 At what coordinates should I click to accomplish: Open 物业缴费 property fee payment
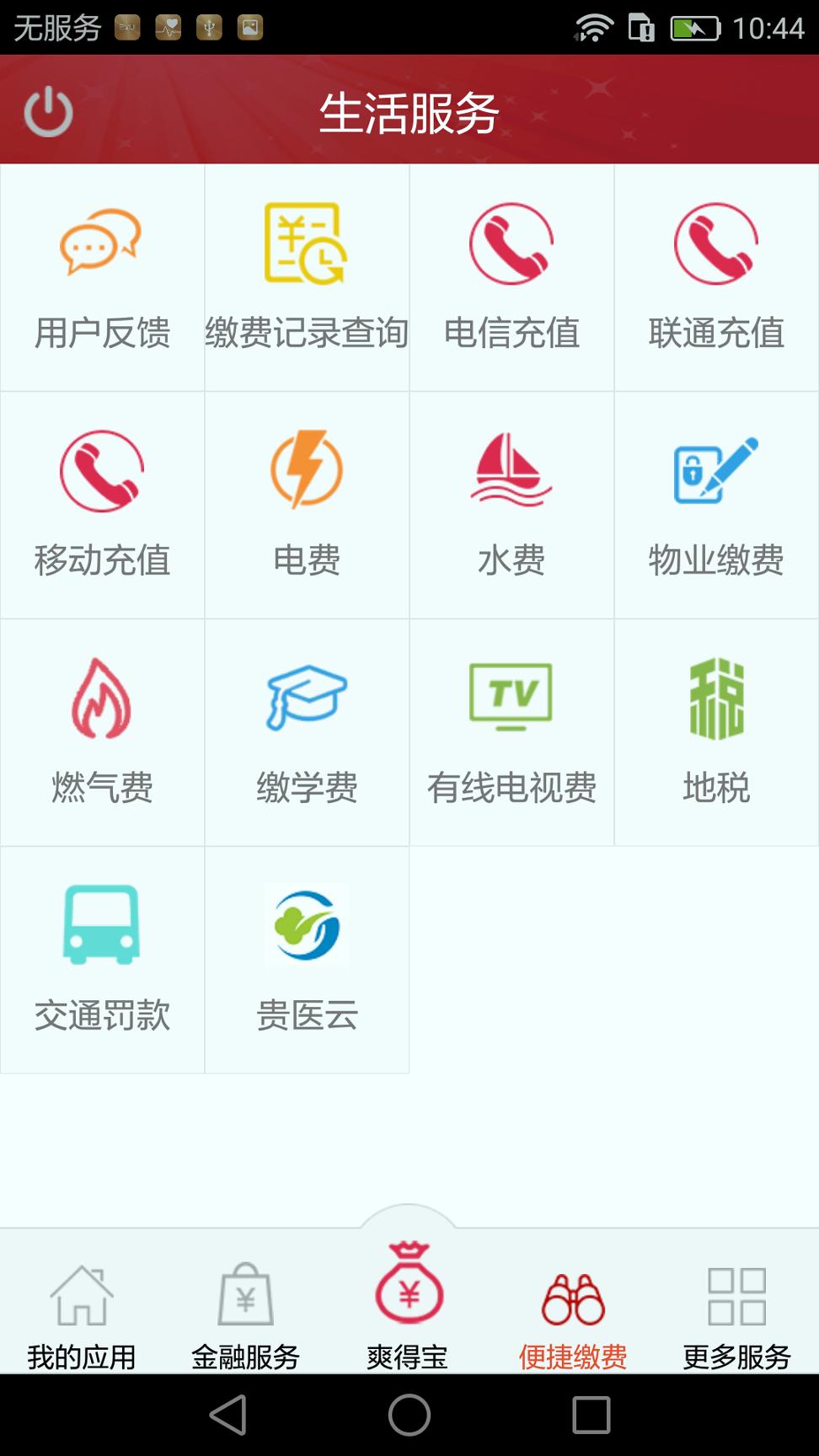pos(716,505)
